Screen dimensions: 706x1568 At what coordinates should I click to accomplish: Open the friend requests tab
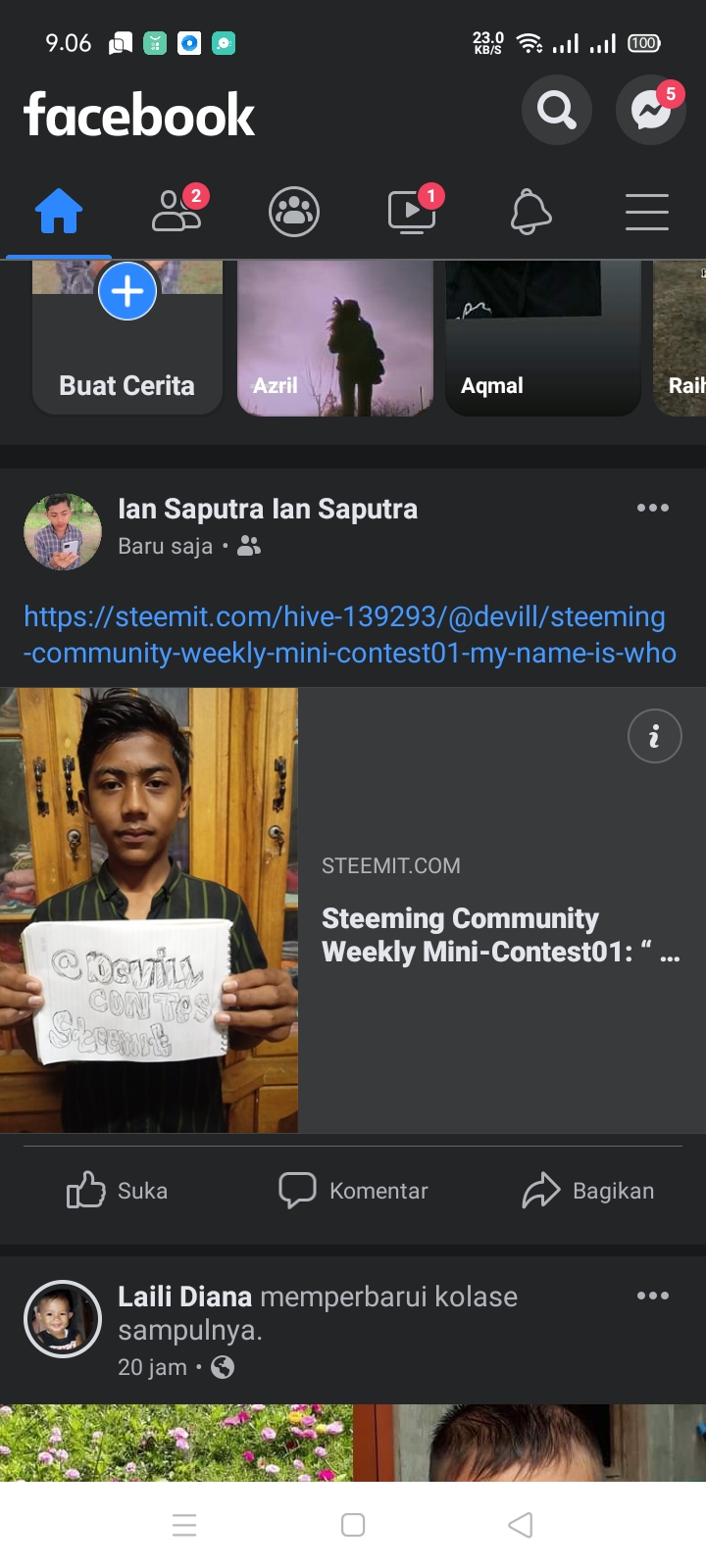tap(176, 212)
